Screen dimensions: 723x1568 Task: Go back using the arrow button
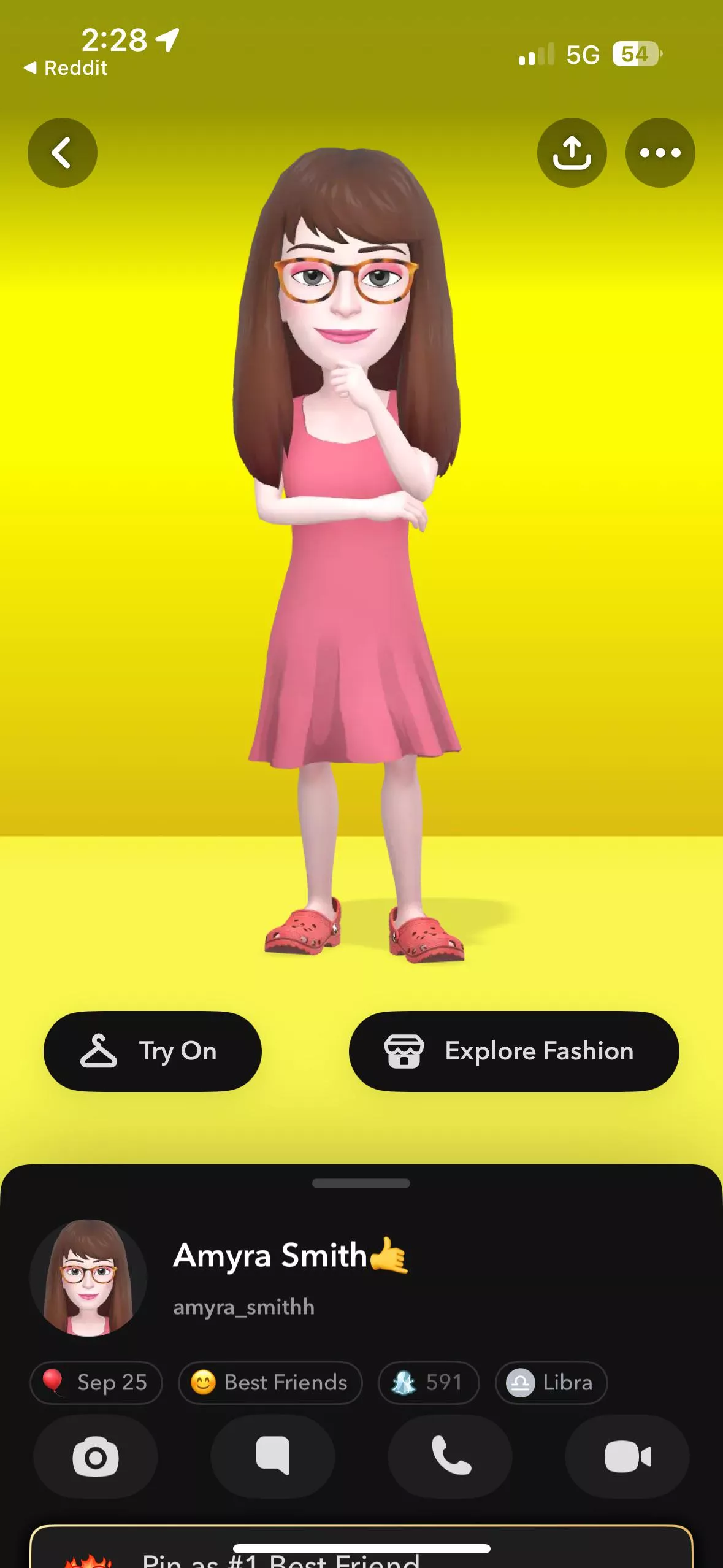pos(62,153)
